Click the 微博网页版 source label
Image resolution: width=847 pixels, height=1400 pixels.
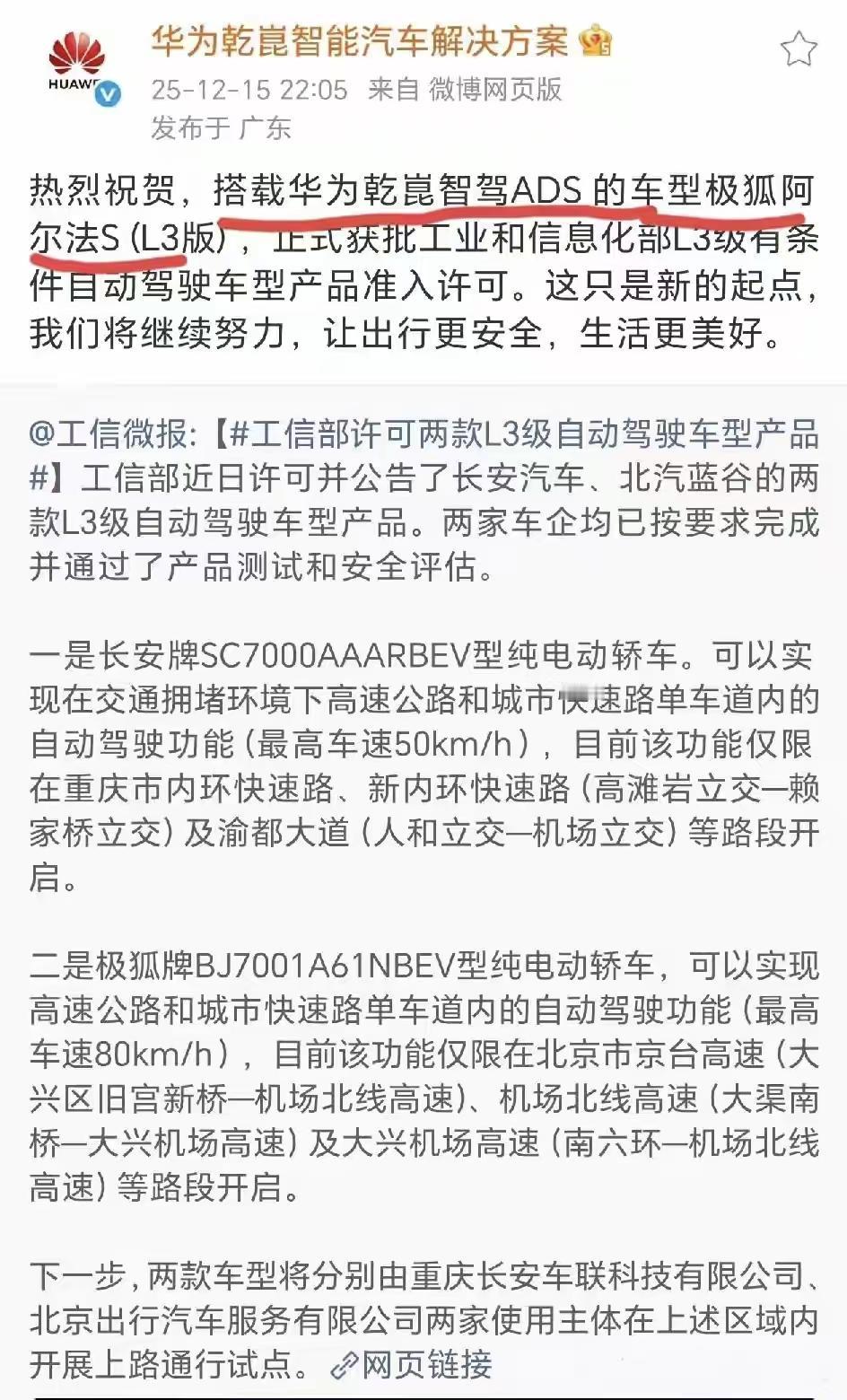click(493, 92)
